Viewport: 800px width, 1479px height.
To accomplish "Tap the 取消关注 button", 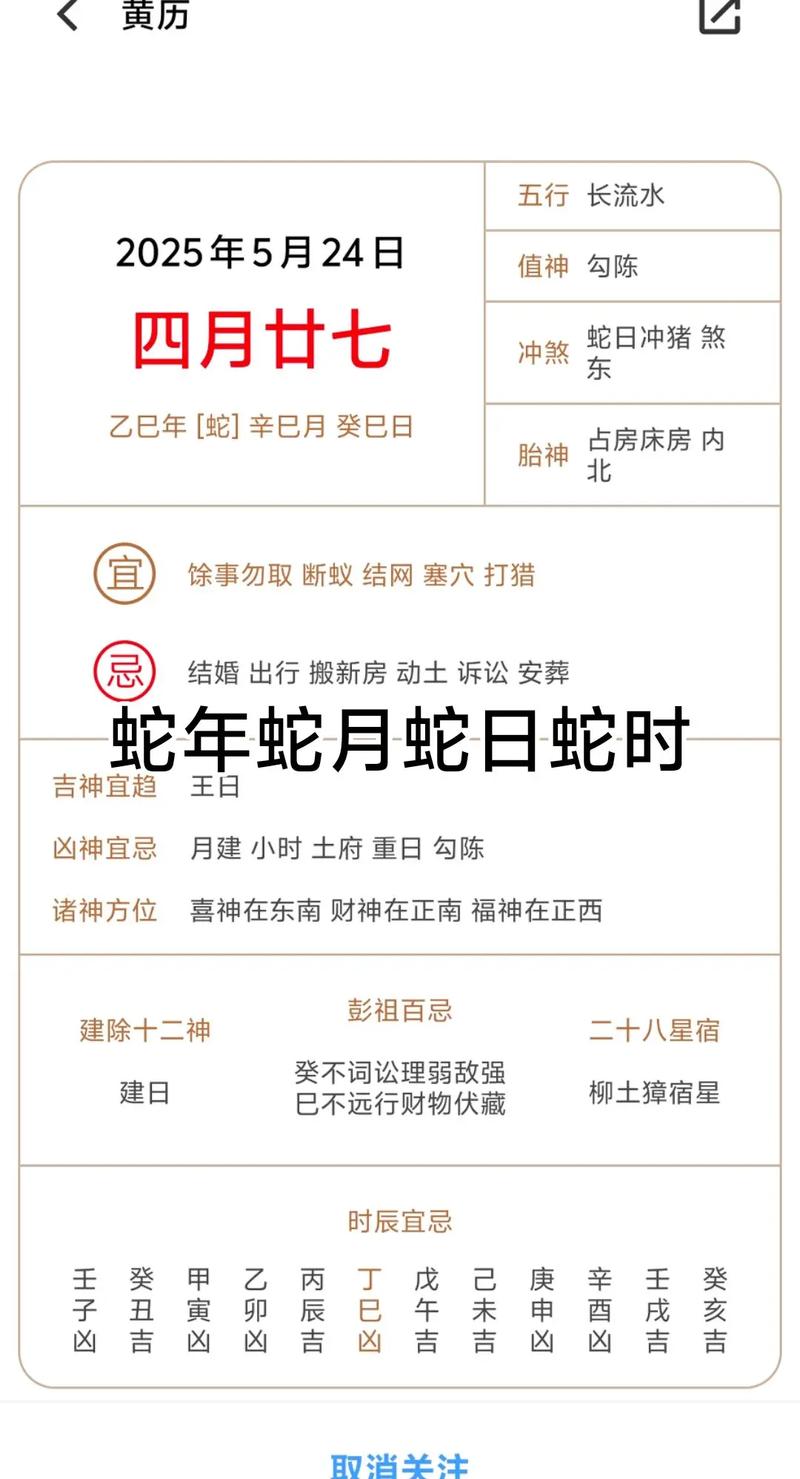I will pos(399,1465).
